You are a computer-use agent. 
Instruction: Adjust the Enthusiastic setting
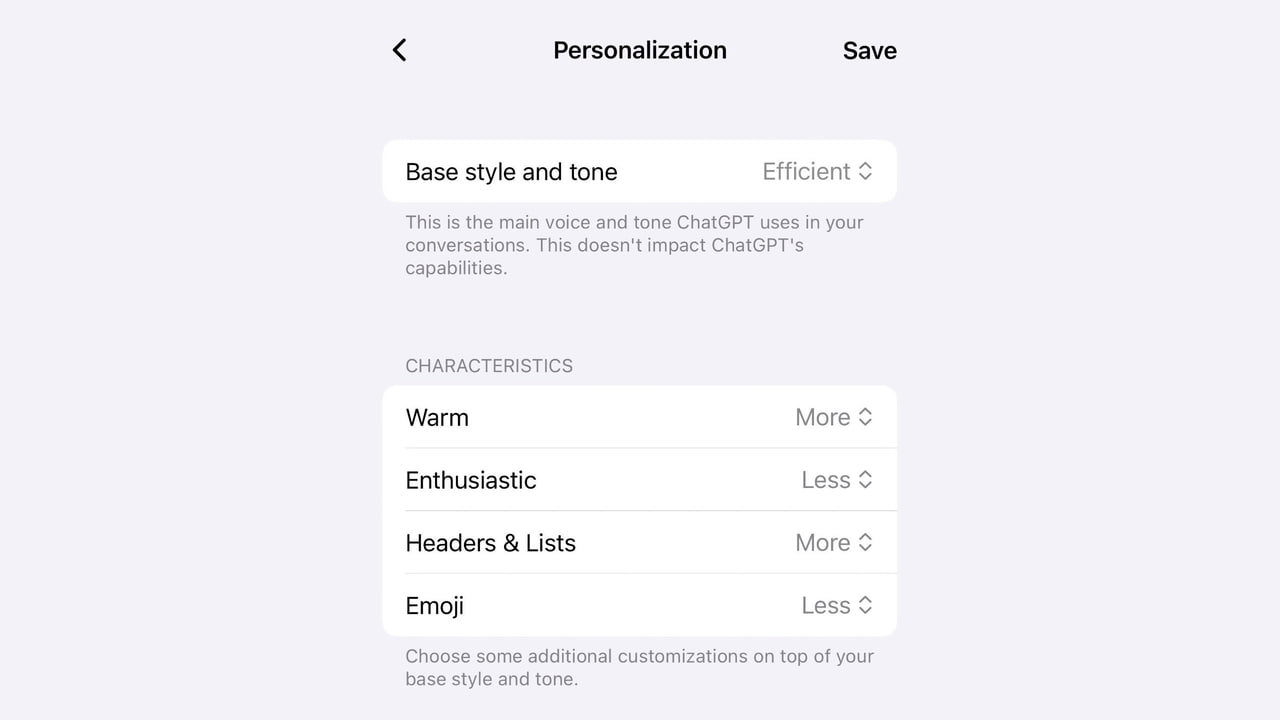coord(836,481)
